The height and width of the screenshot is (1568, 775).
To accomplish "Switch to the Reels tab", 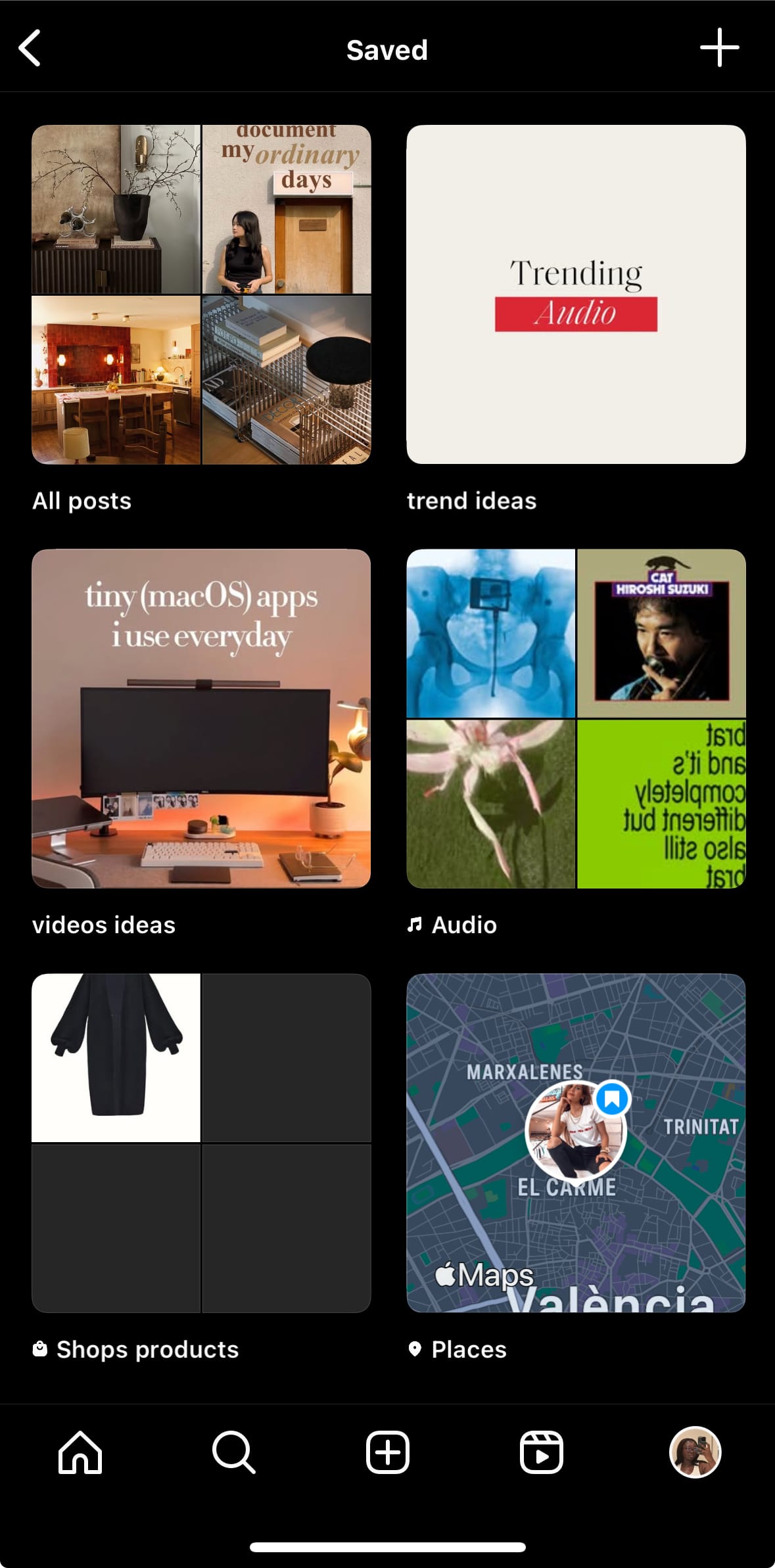I will click(541, 1452).
